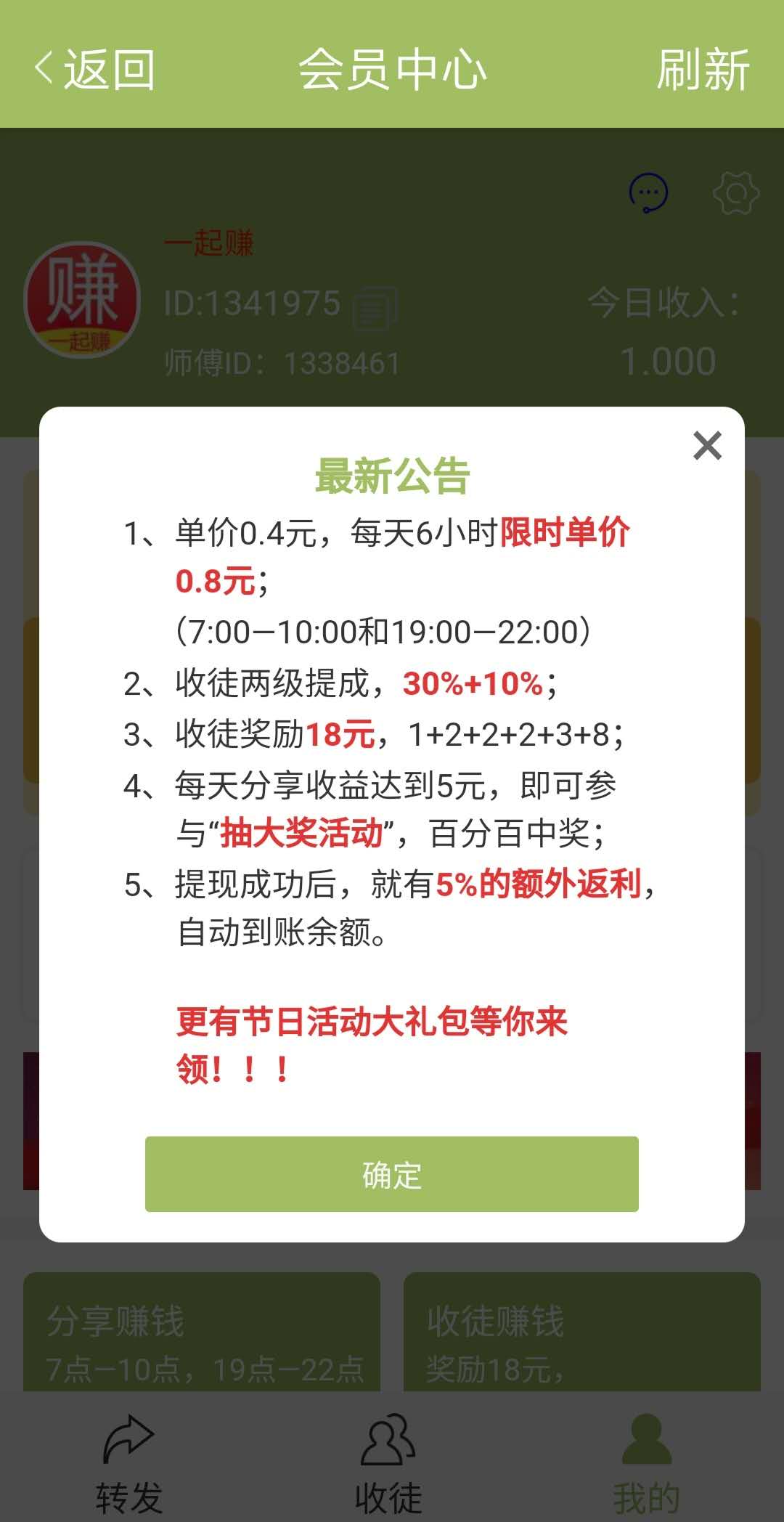Copy the user ID 1341975

tap(375, 307)
